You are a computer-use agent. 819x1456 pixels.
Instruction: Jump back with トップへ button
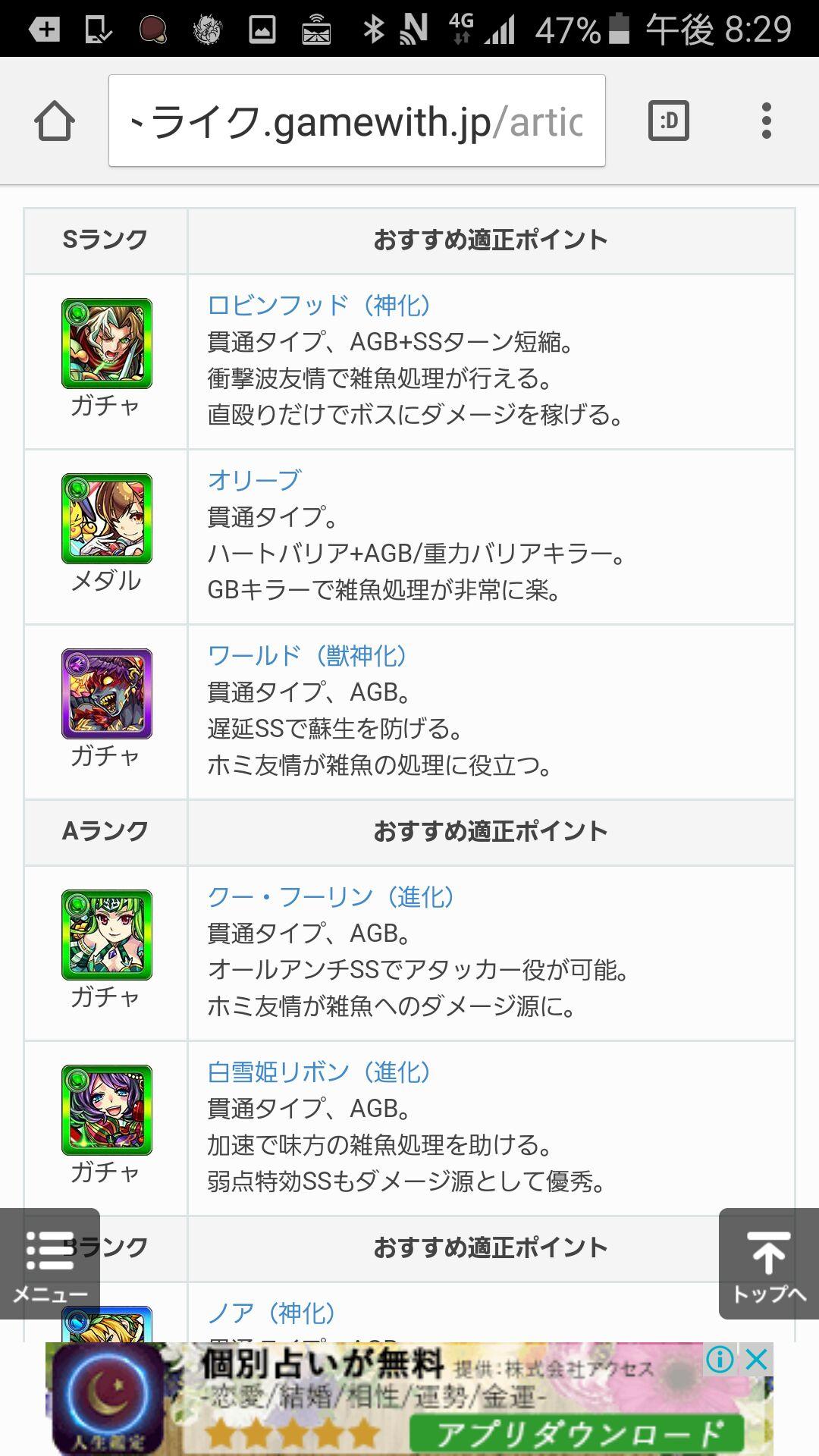pos(768,1263)
